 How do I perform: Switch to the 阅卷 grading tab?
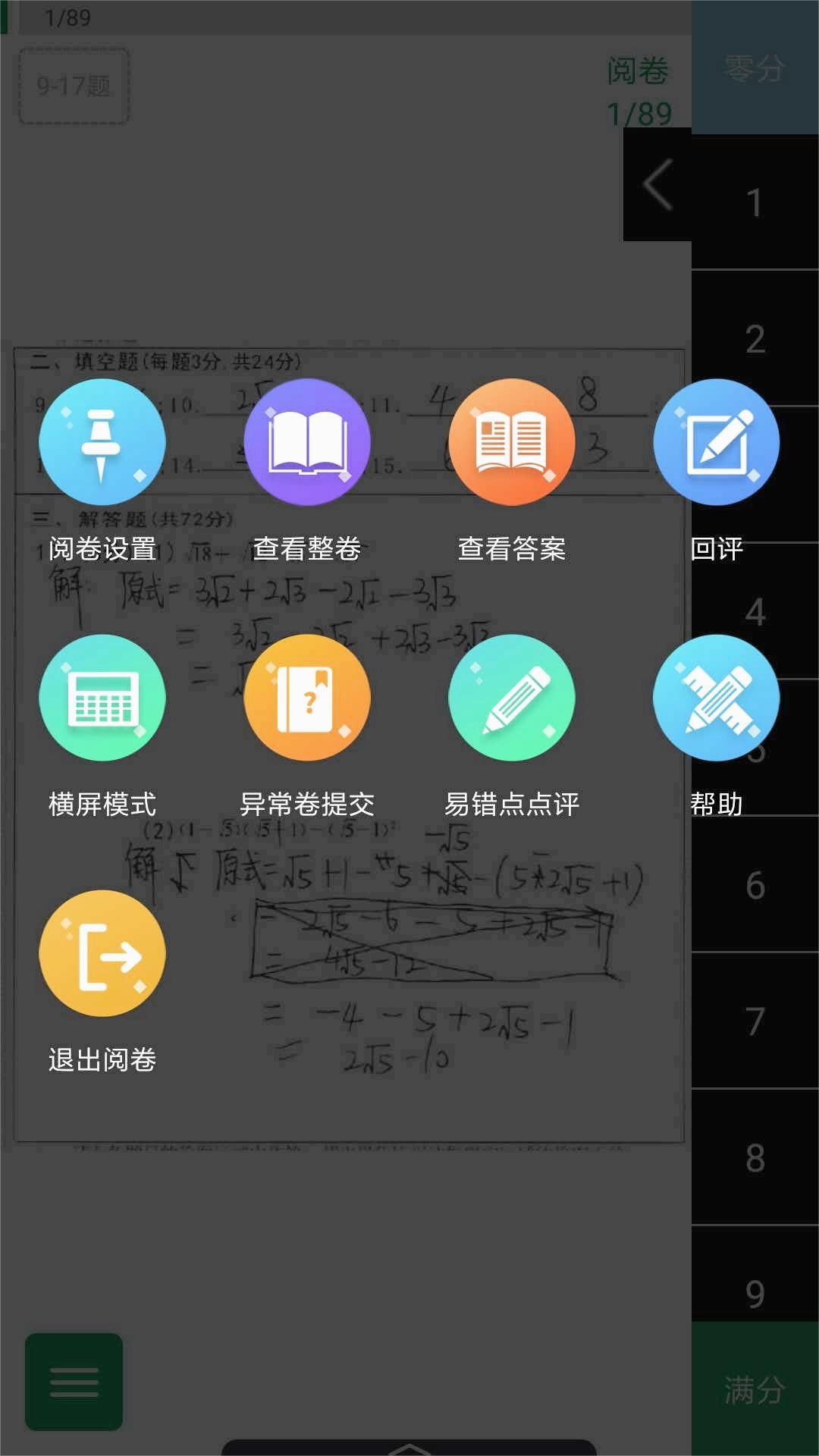[x=639, y=72]
